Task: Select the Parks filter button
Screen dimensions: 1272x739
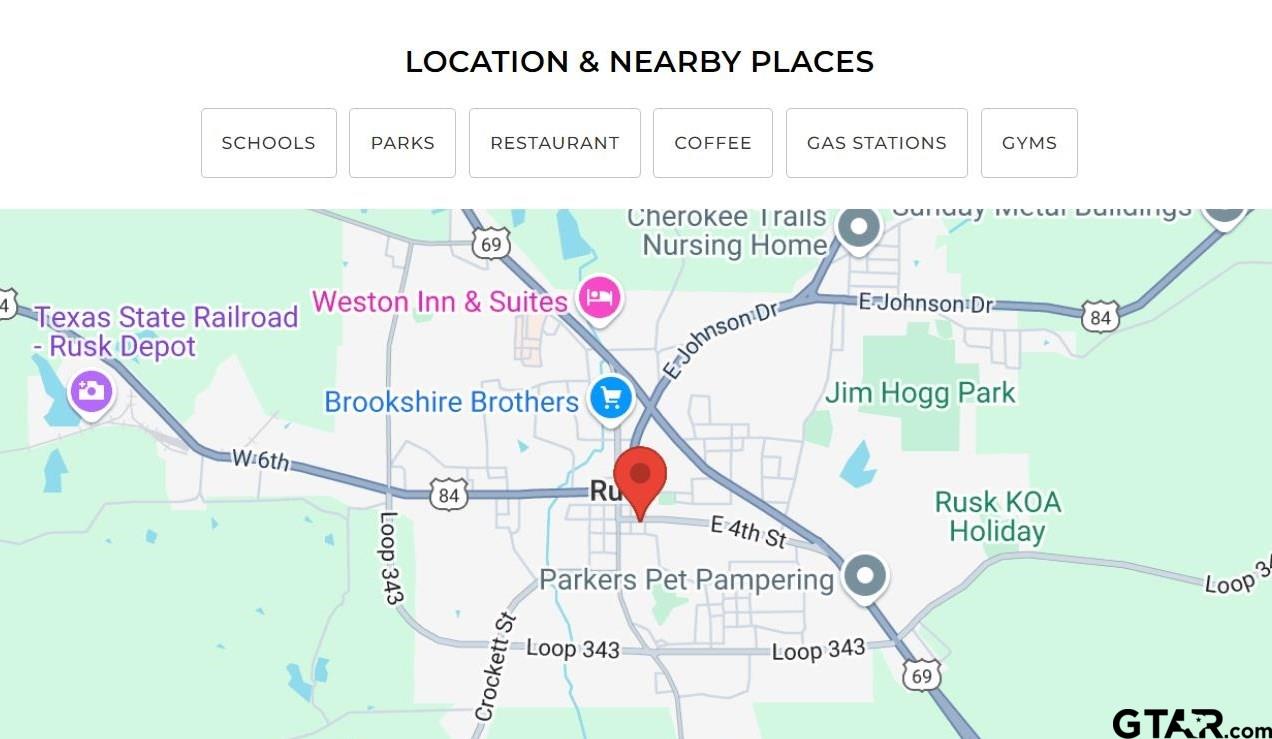Action: point(402,143)
